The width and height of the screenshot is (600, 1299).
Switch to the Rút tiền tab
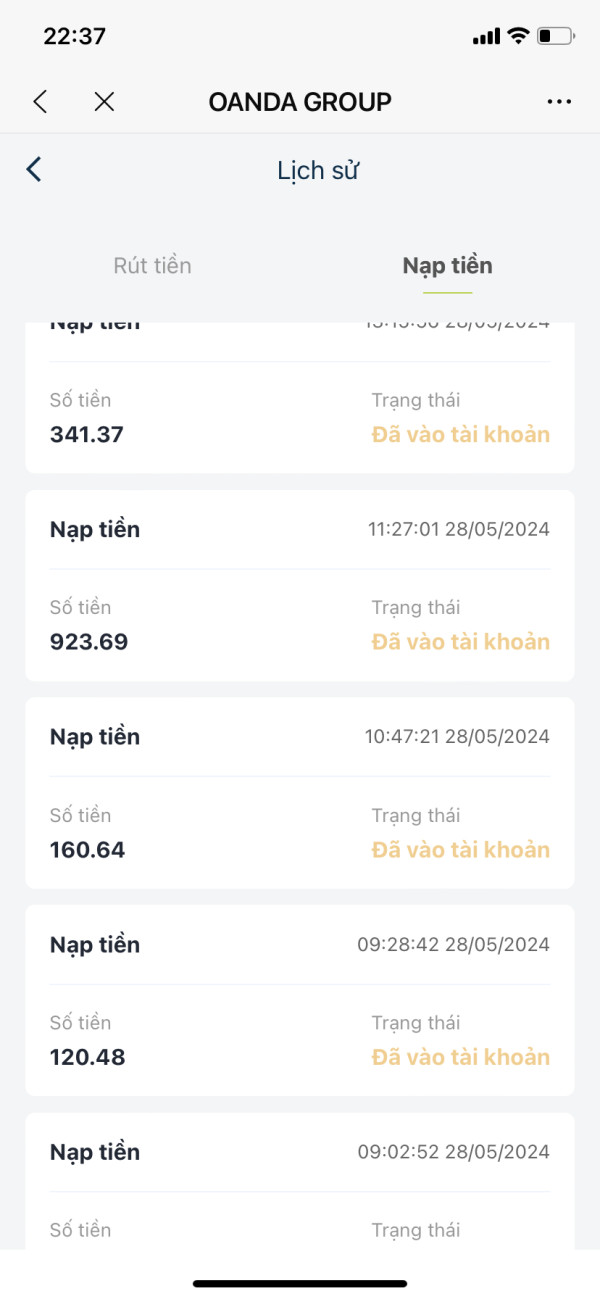(152, 266)
